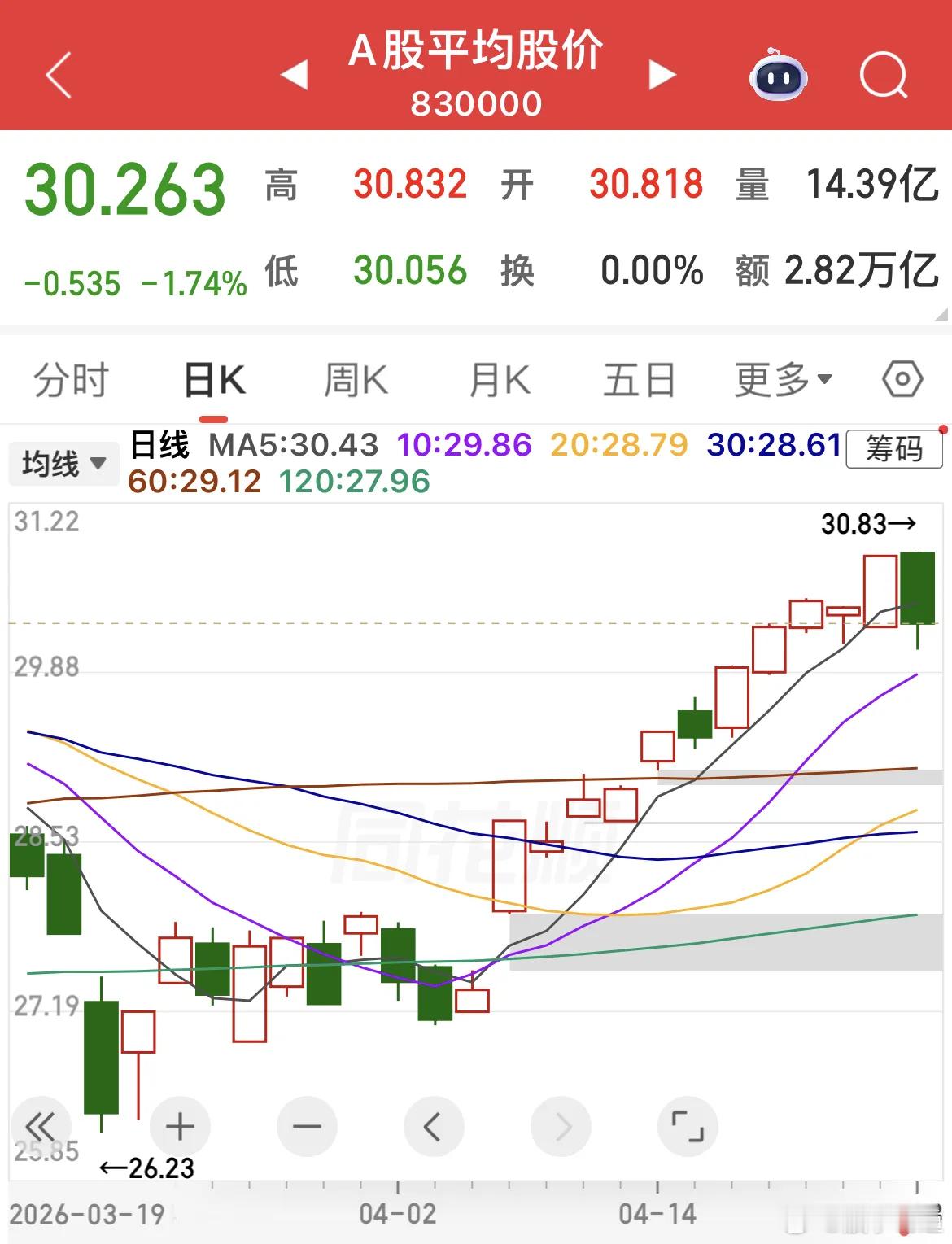This screenshot has width=952, height=1244.
Task: Select the 月K monthly chart
Action: [498, 379]
